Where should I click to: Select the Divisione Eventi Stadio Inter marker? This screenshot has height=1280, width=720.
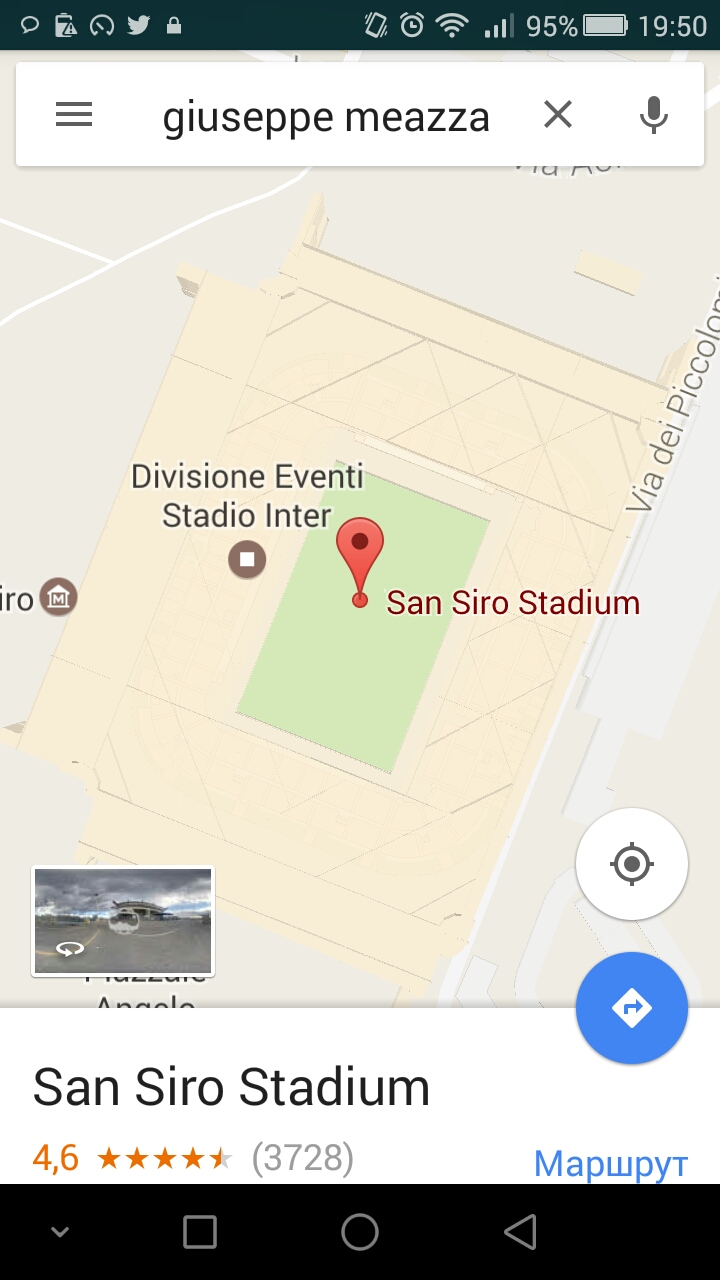(x=247, y=559)
